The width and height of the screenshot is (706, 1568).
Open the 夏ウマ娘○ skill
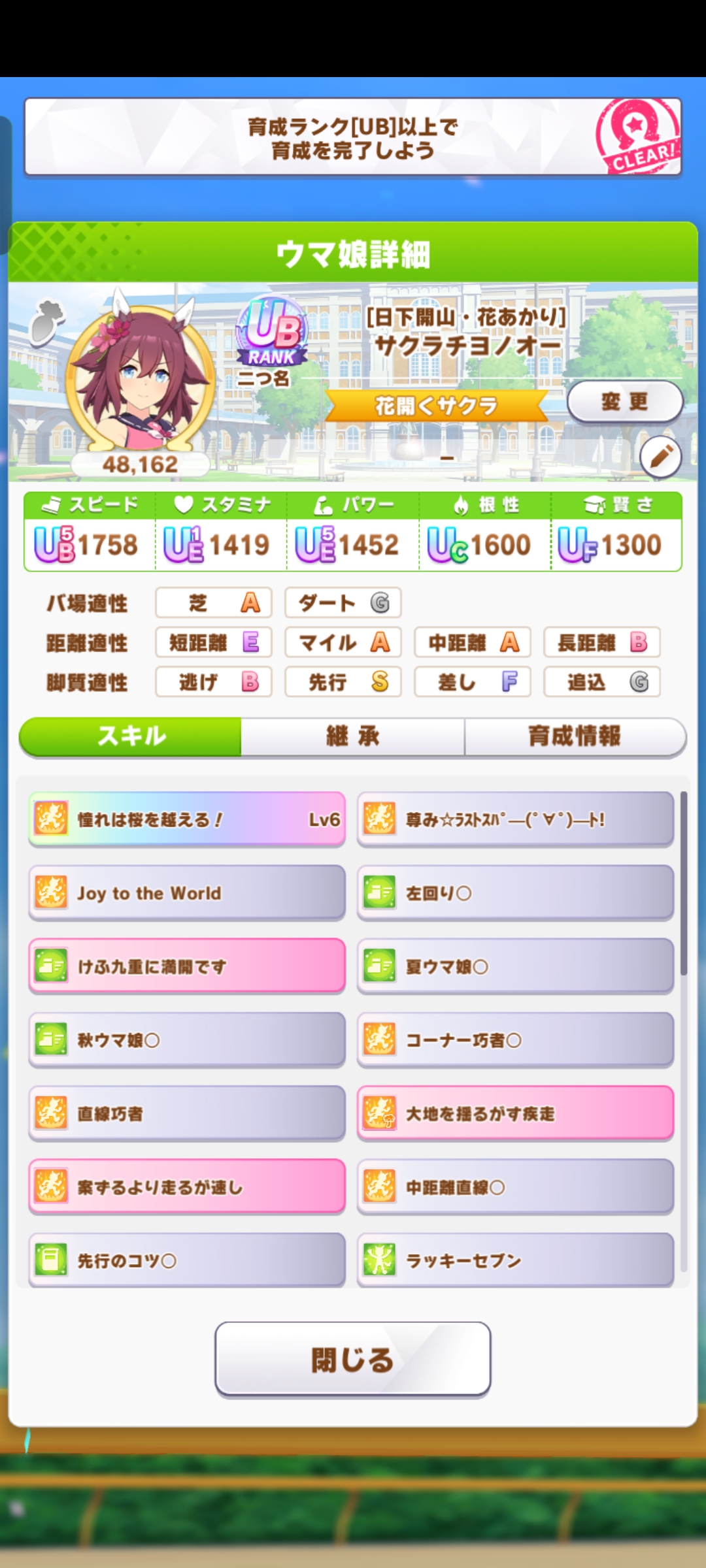point(515,966)
